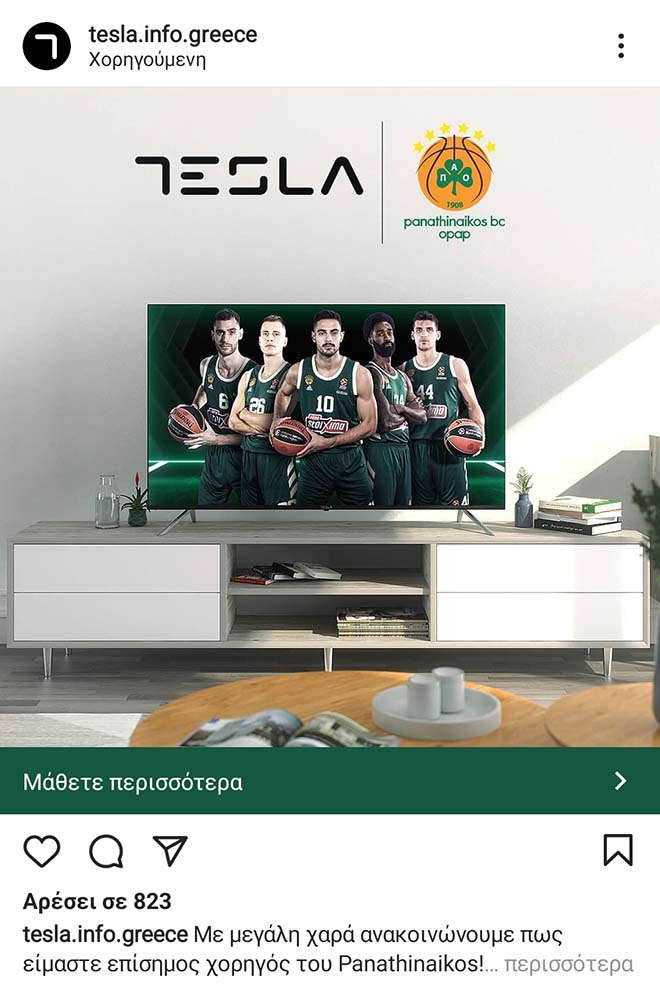The width and height of the screenshot is (660, 986).
Task: Save the post with the bookmark icon
Action: click(x=618, y=851)
